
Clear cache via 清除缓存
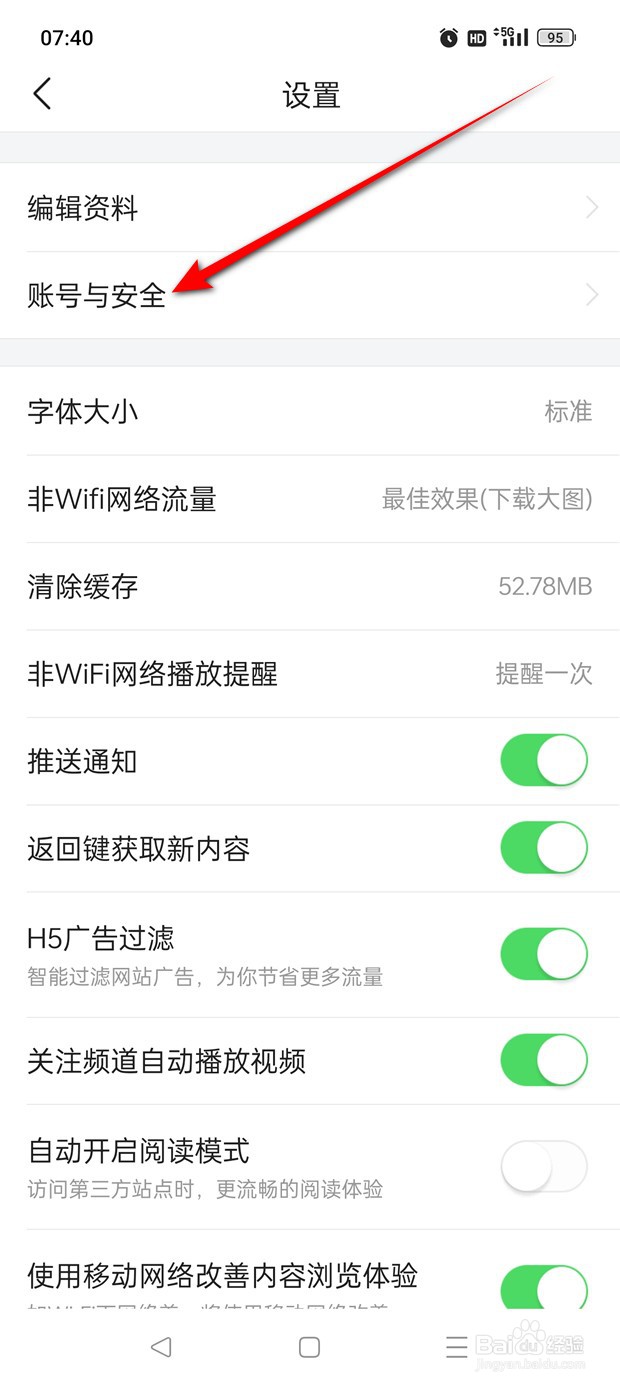(x=310, y=586)
